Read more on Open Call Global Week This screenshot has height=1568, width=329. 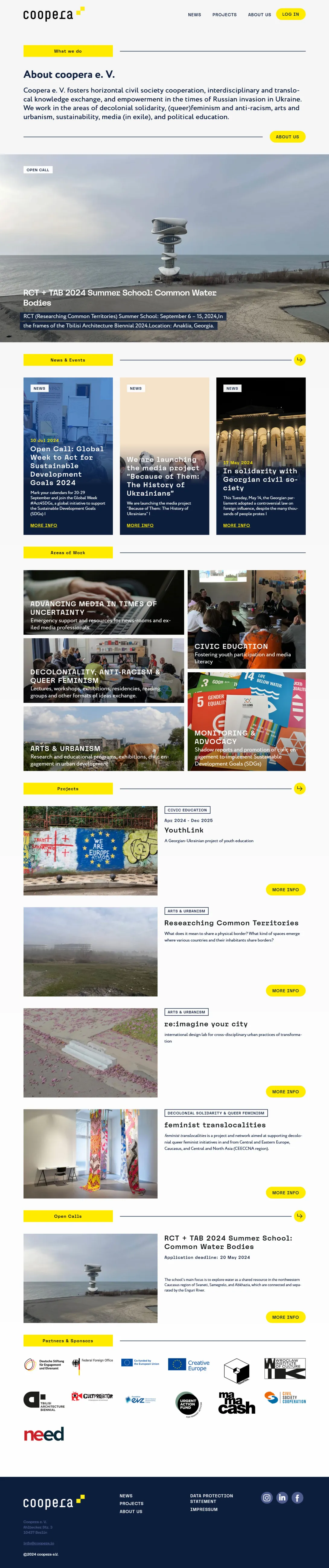point(44,525)
